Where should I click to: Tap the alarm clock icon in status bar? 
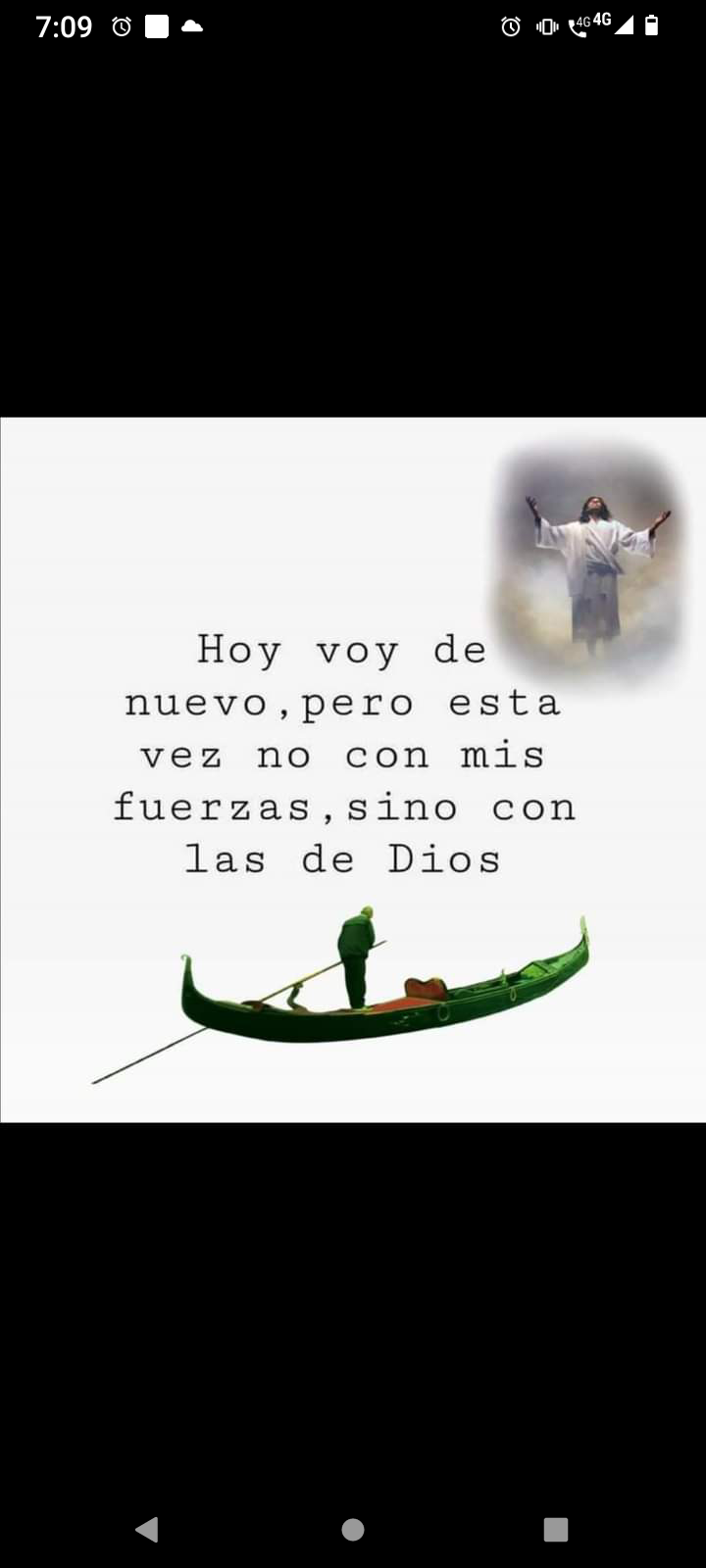point(120,26)
